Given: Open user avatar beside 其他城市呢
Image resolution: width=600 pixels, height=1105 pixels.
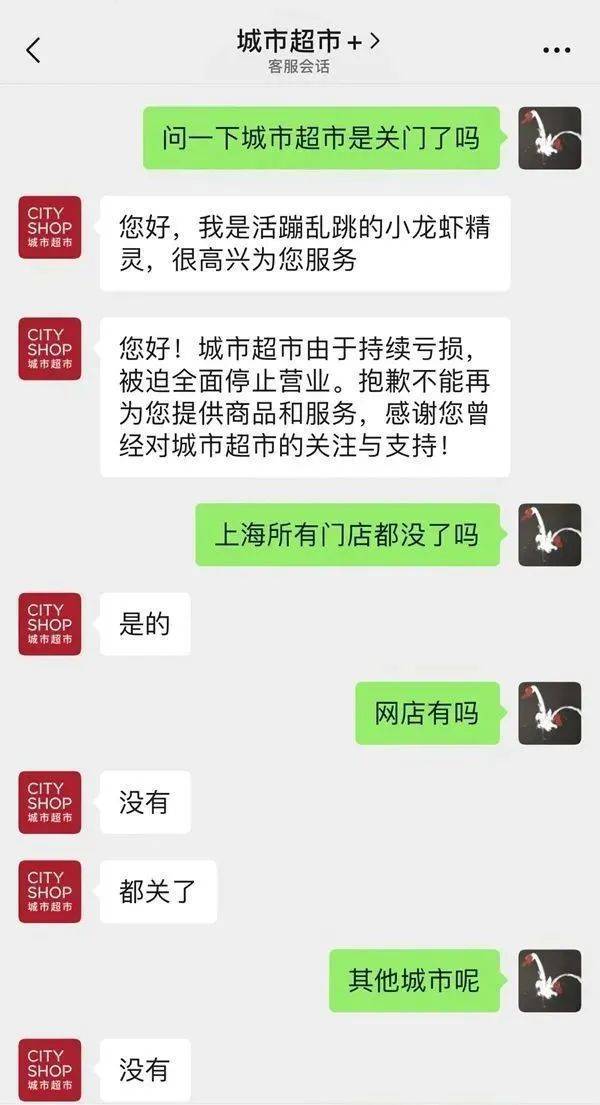Looking at the screenshot, I should pyautogui.click(x=549, y=980).
